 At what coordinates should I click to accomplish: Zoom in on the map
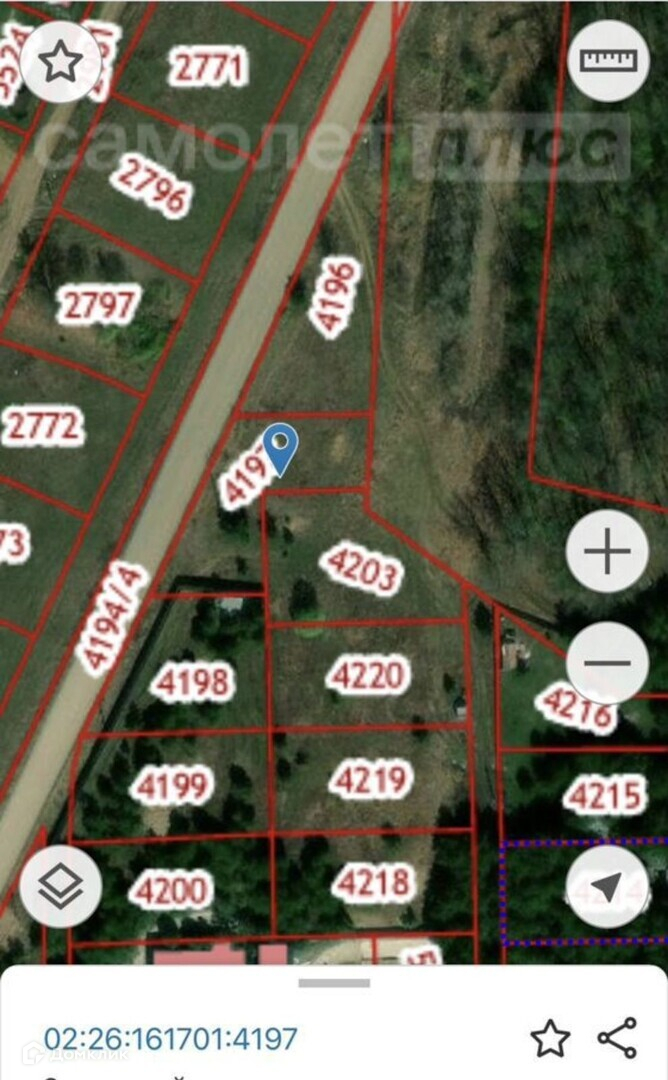click(607, 551)
